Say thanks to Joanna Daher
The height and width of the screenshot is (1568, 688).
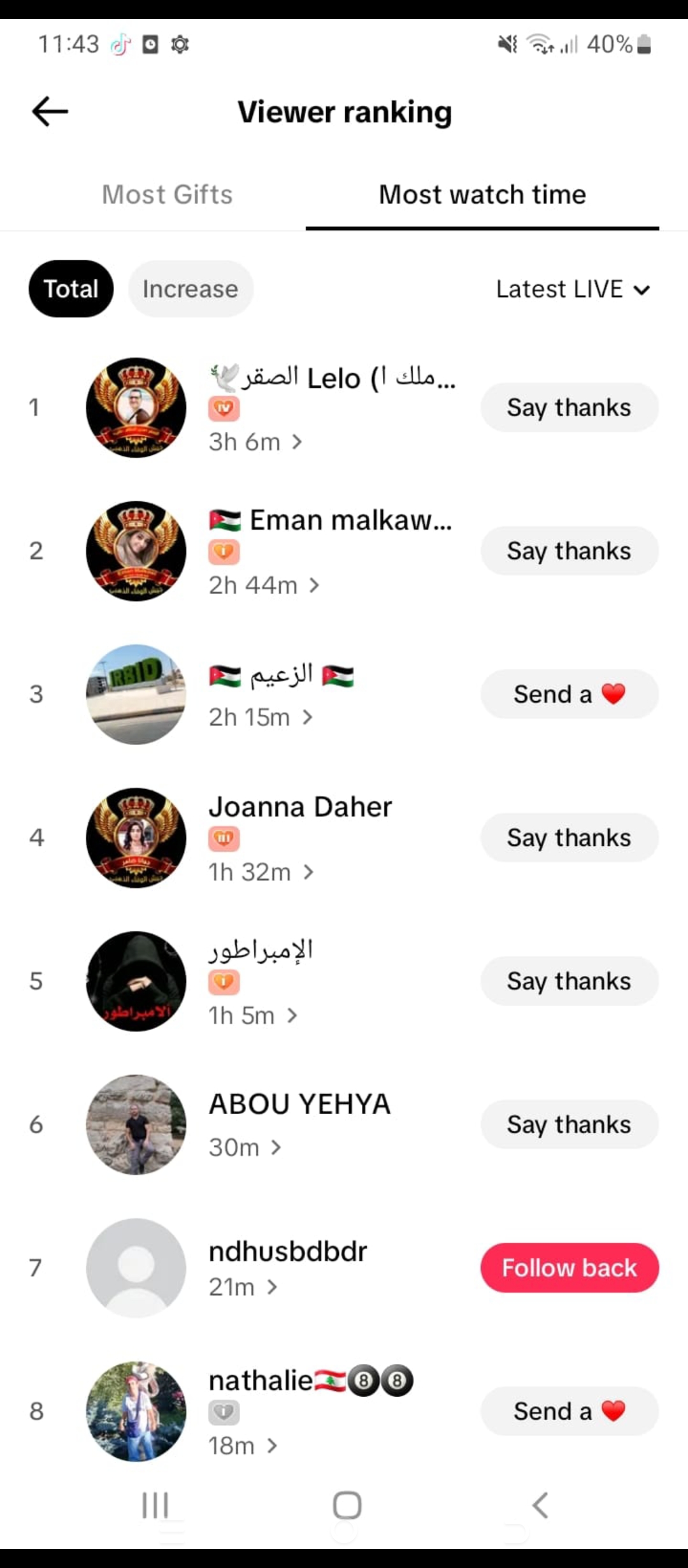tap(569, 838)
